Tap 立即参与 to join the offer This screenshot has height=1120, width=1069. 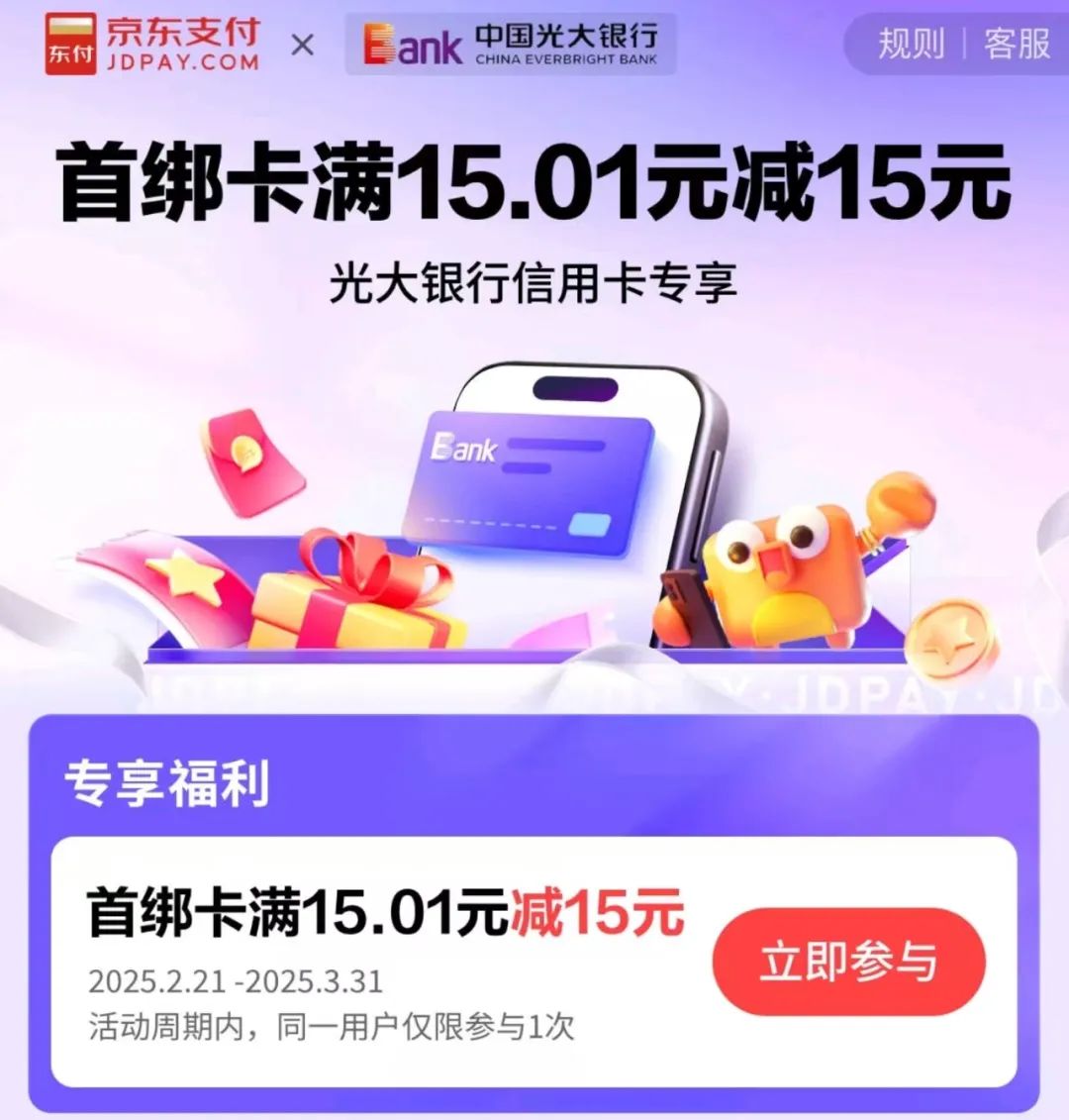[848, 962]
